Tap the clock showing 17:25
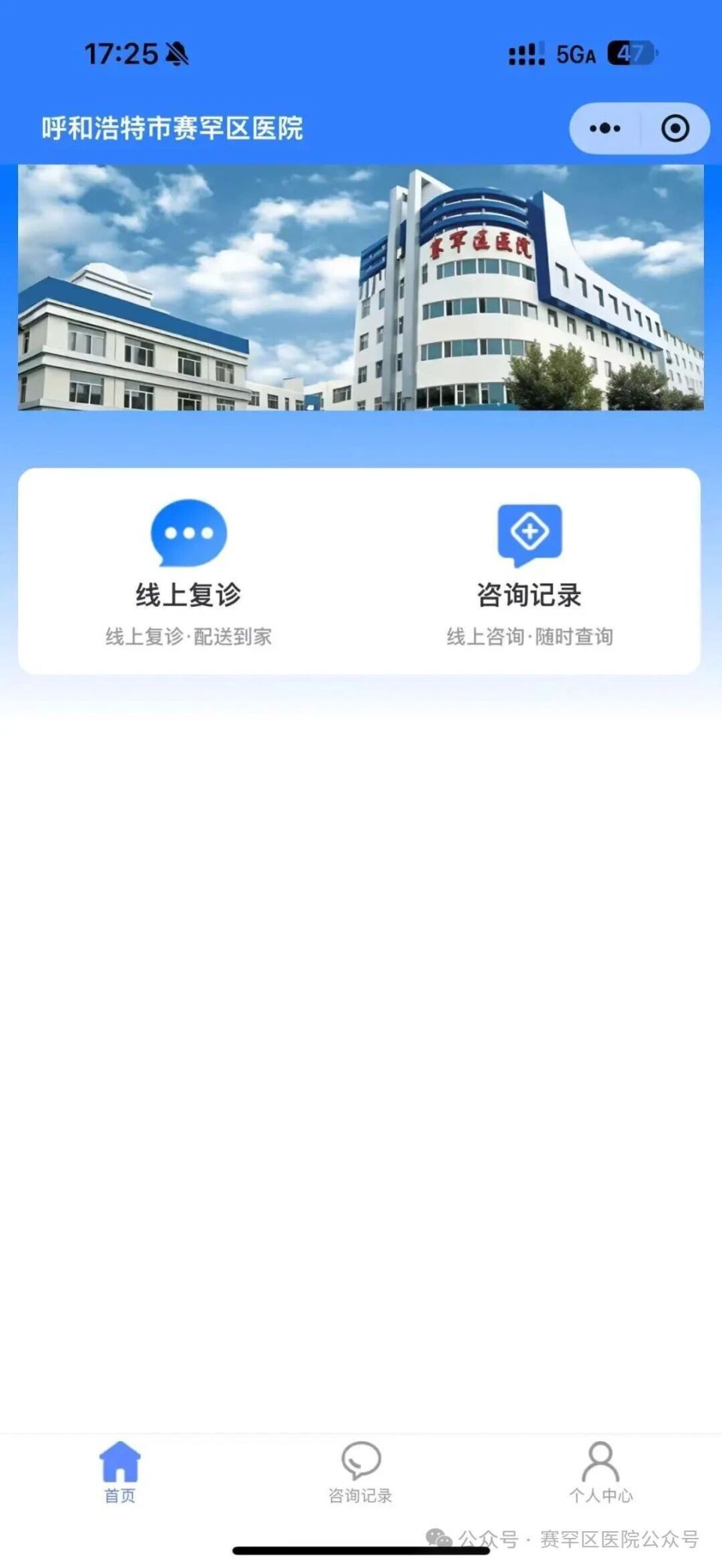722x1568 pixels. pyautogui.click(x=120, y=53)
